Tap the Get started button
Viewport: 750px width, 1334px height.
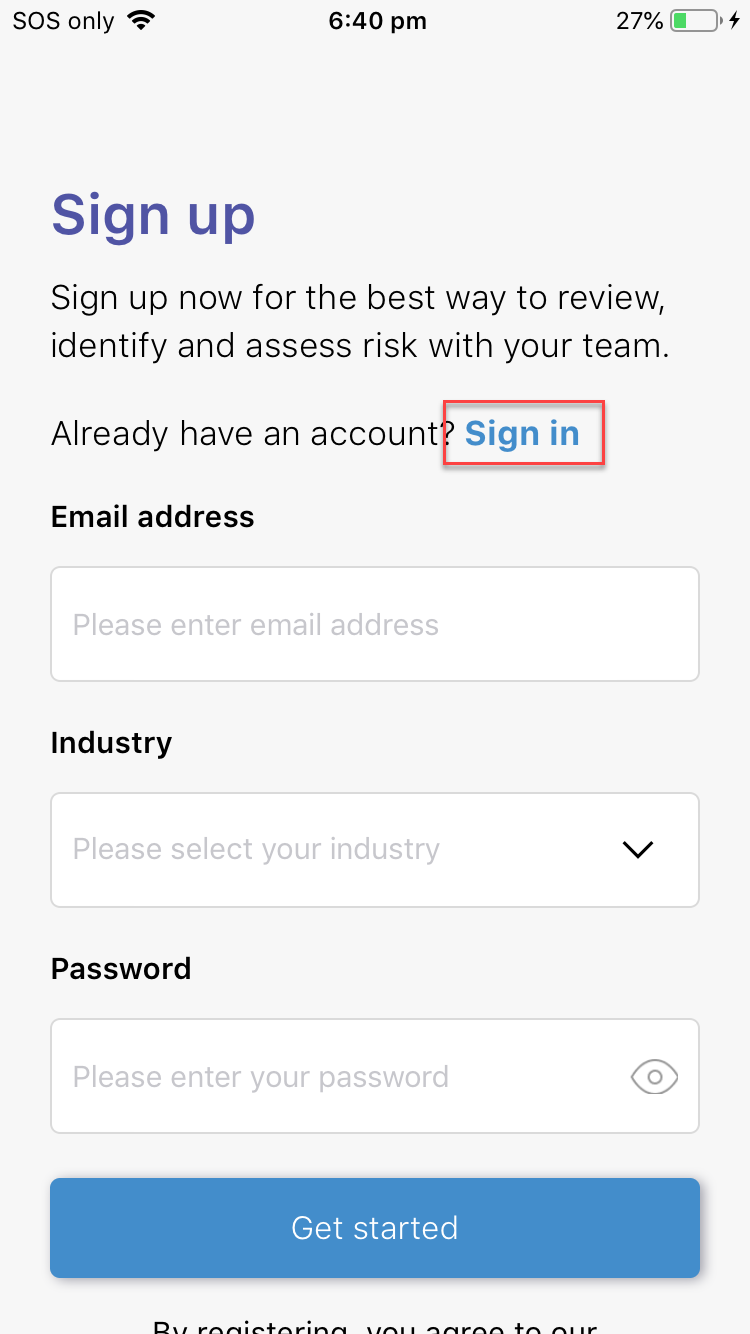tap(375, 1227)
